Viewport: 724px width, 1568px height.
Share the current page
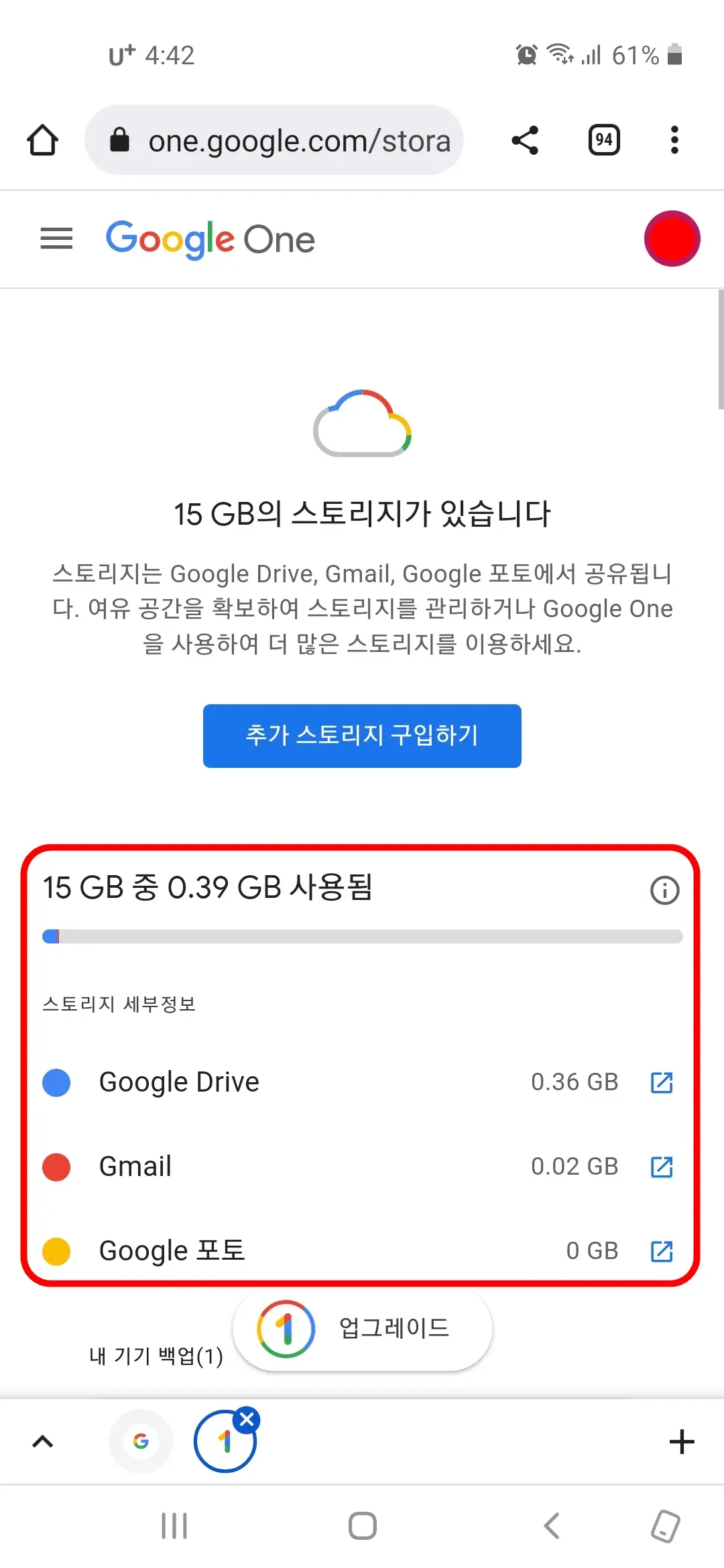(x=526, y=140)
